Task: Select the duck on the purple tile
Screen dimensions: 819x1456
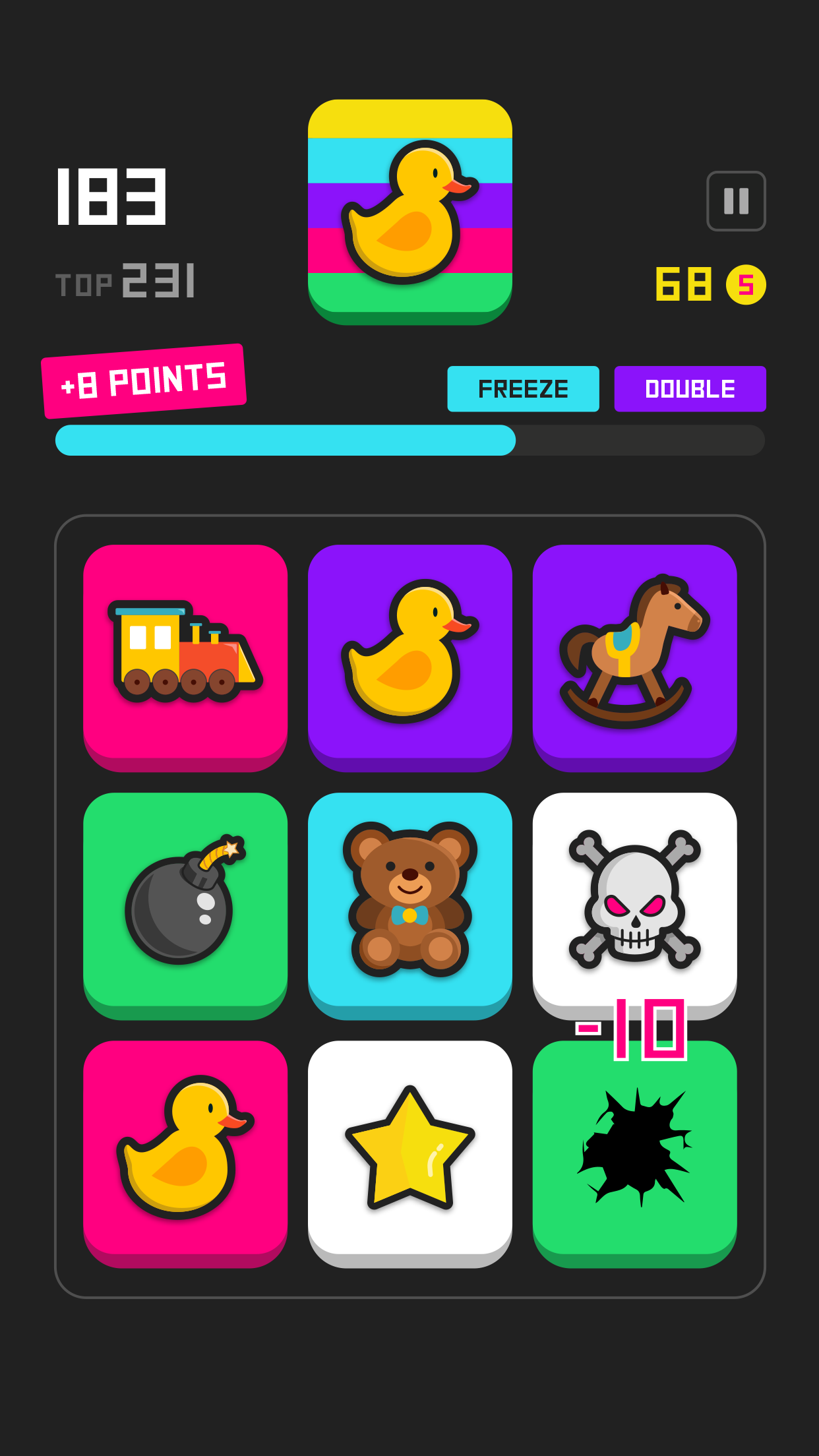Action: click(x=409, y=653)
